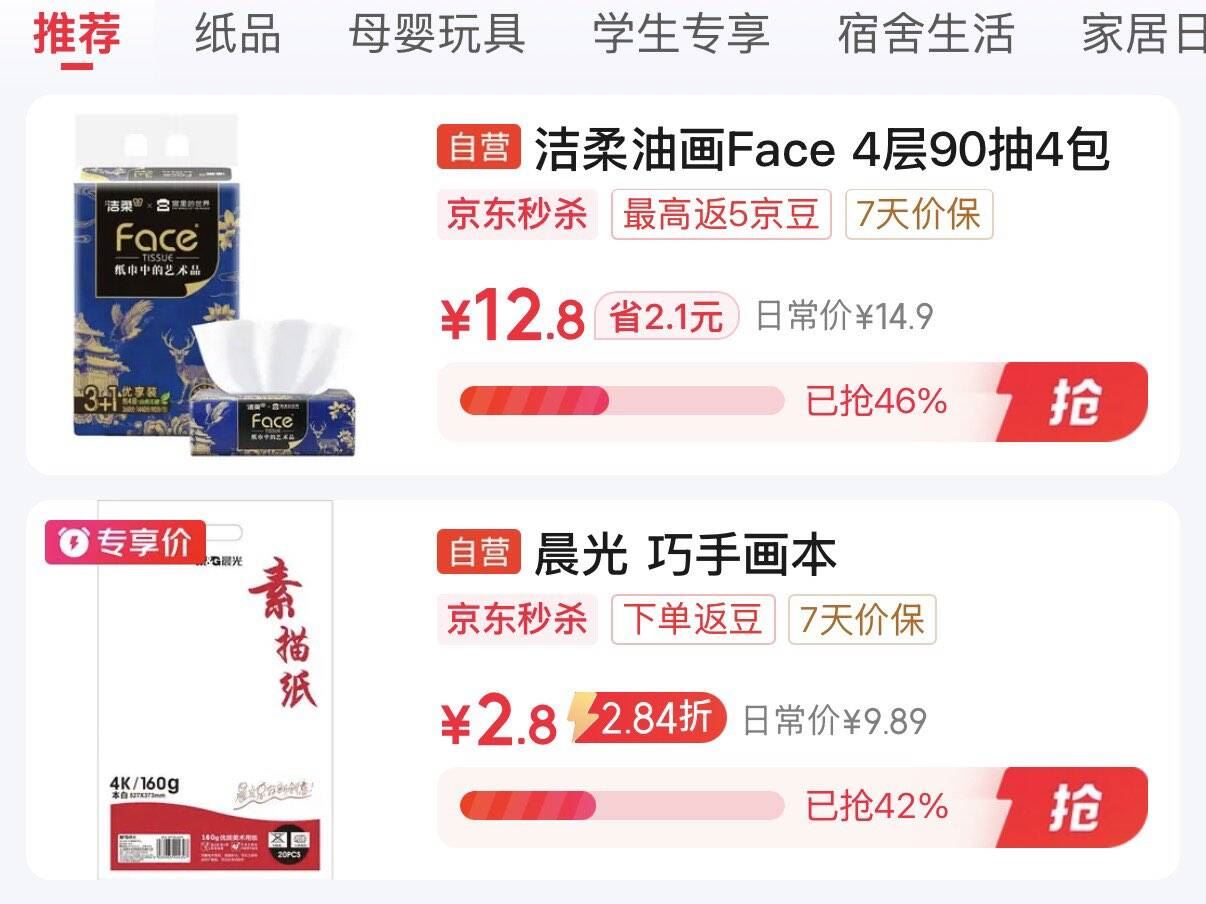Image resolution: width=1206 pixels, height=904 pixels.
Task: Tap 抢 button for 洁柔油画Face tissue
Action: (1072, 401)
